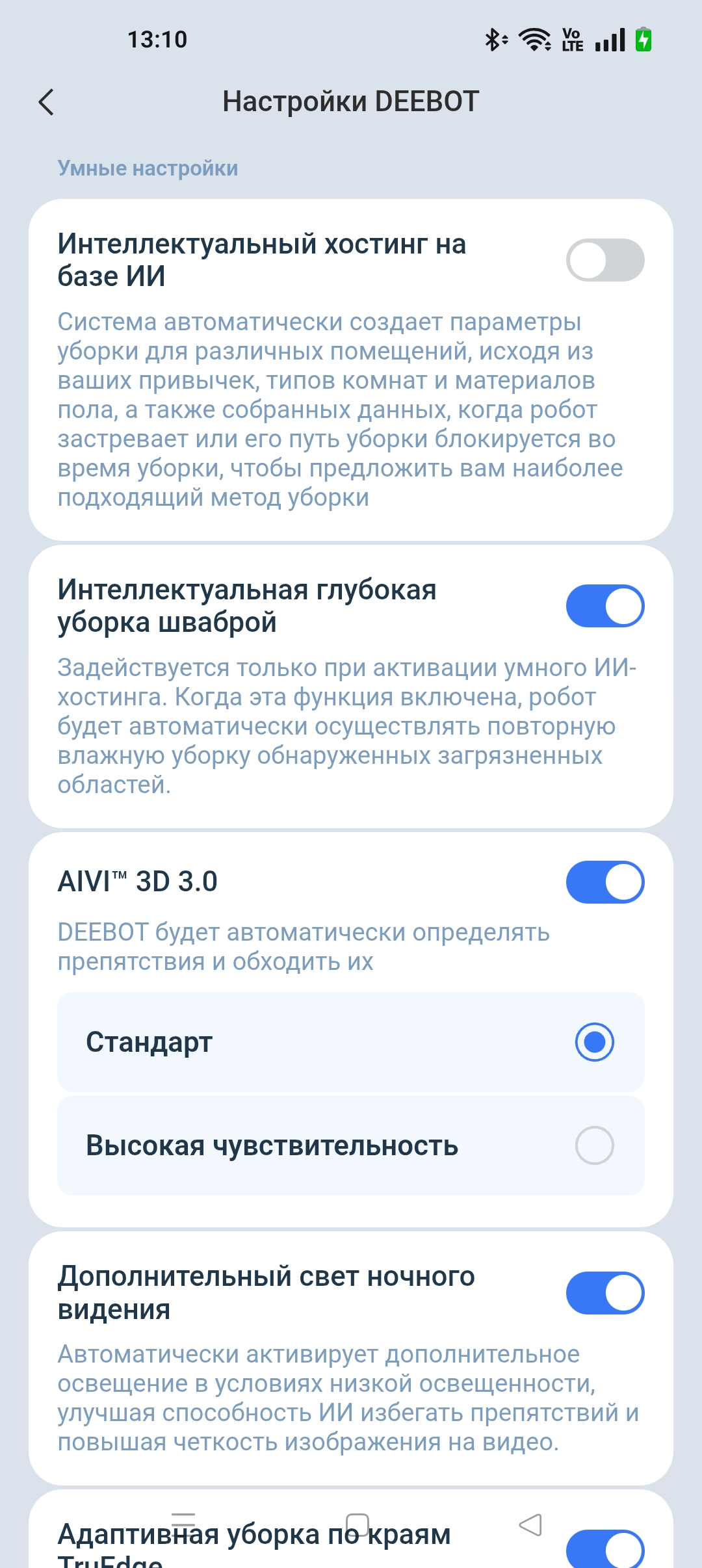Go back from DEEBOT settings
Viewport: 702px width, 1568px height.
click(x=46, y=102)
